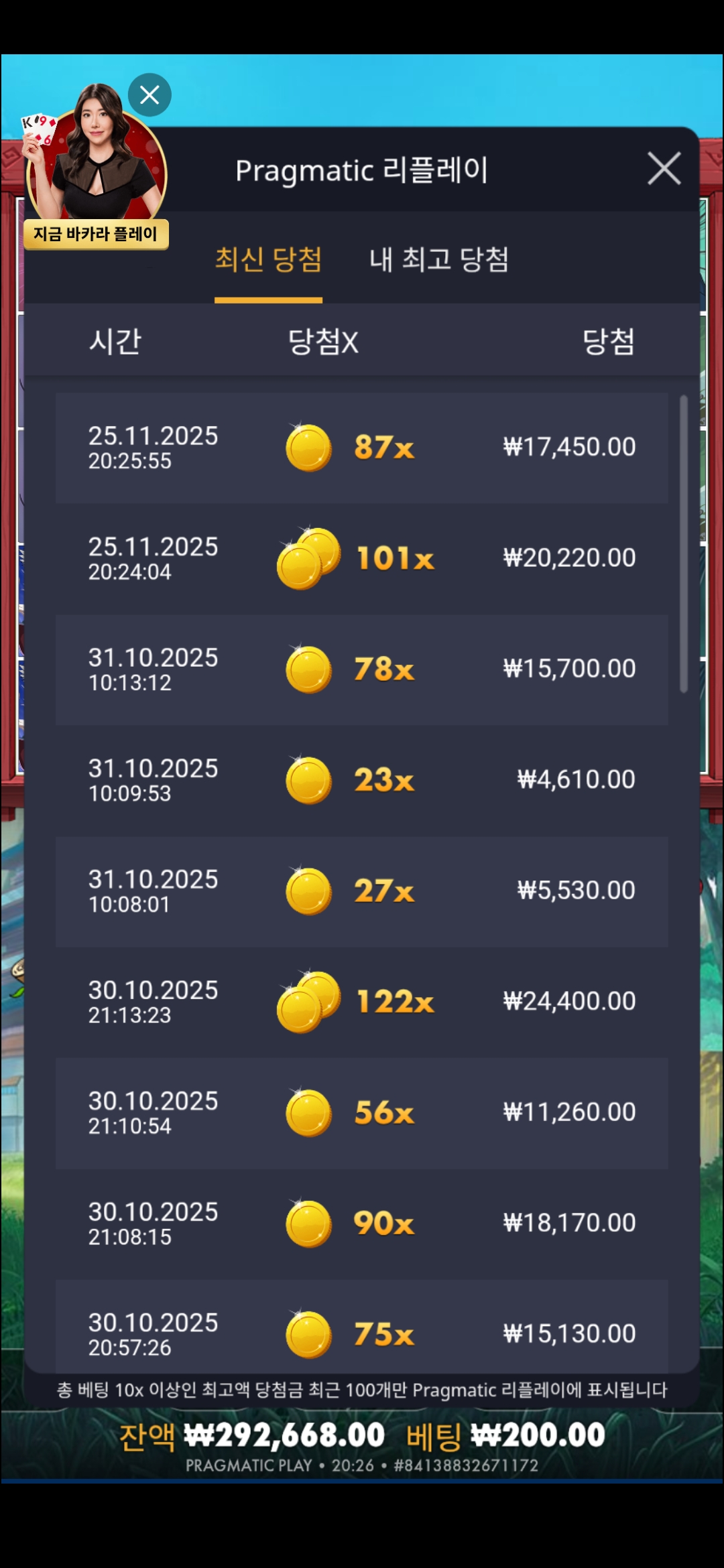Open the 87x replay from 20:25:55

click(362, 448)
